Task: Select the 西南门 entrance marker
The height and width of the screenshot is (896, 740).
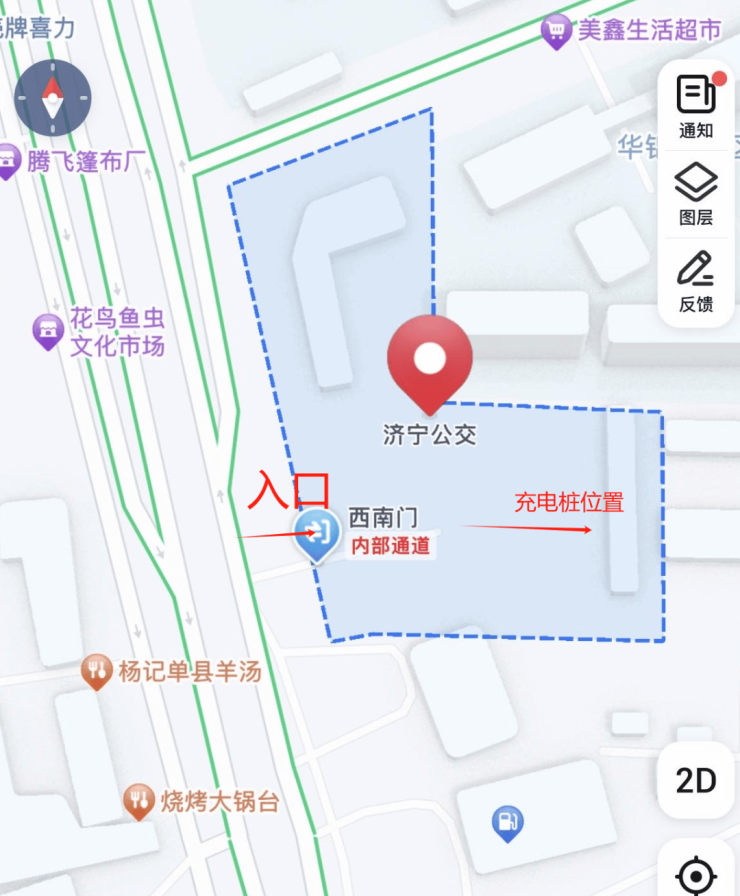Action: click(318, 535)
